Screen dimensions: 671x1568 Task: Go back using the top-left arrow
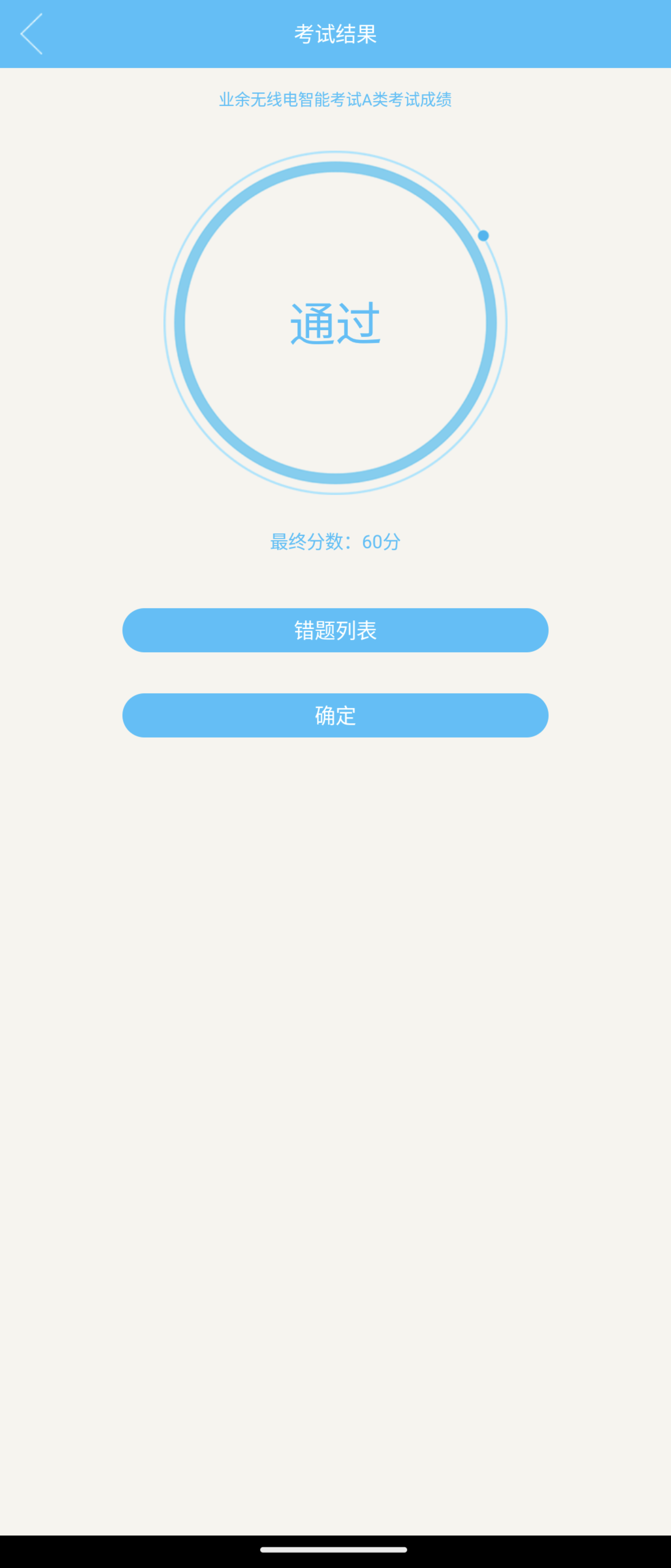click(x=32, y=34)
